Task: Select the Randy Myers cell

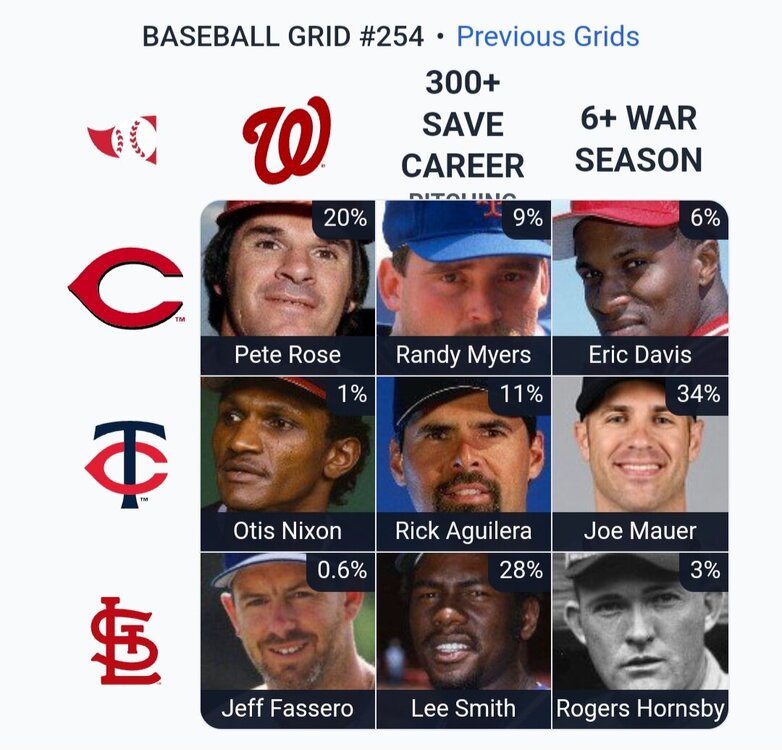Action: click(464, 287)
